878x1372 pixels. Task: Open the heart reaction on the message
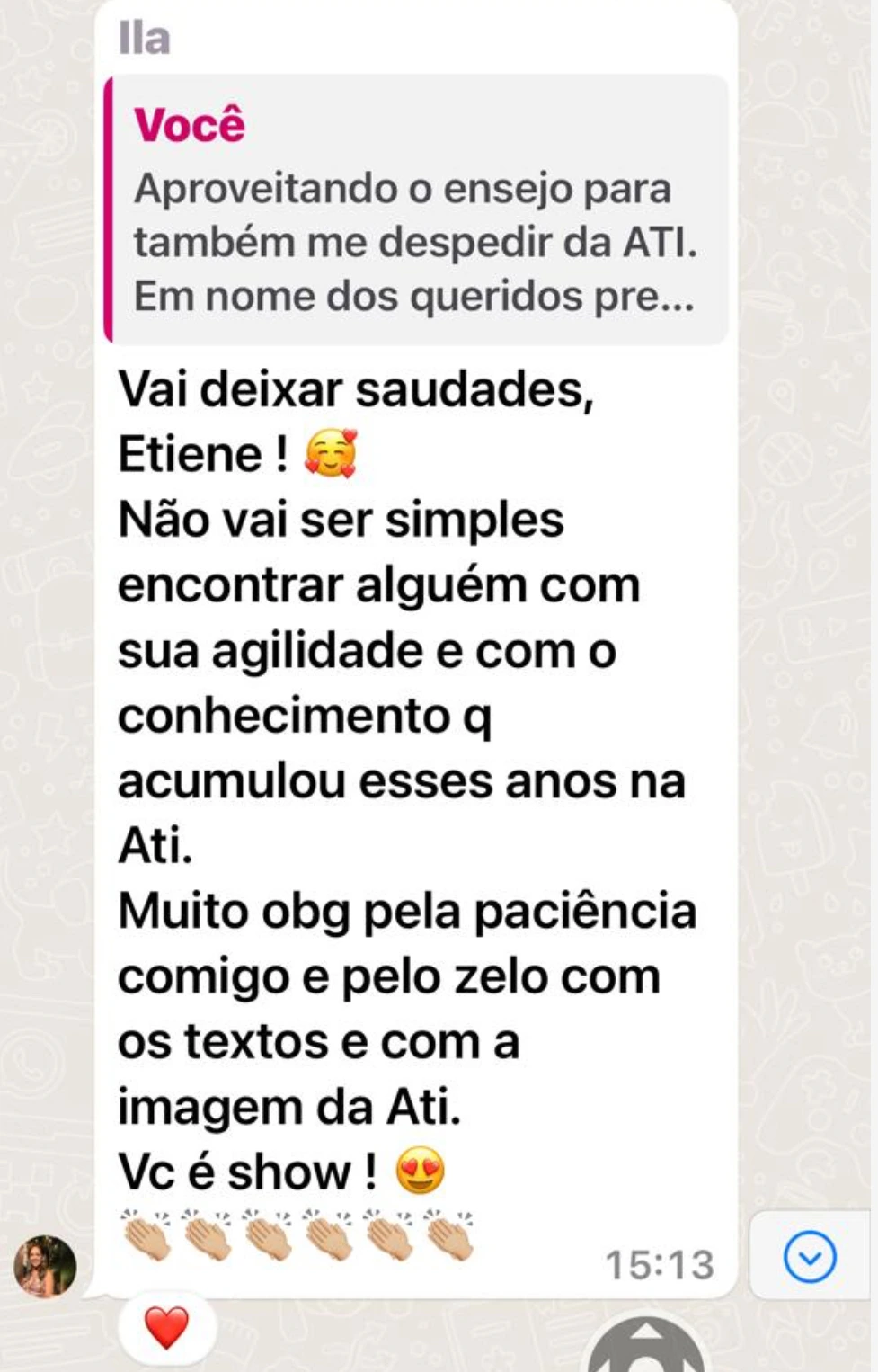click(167, 1327)
